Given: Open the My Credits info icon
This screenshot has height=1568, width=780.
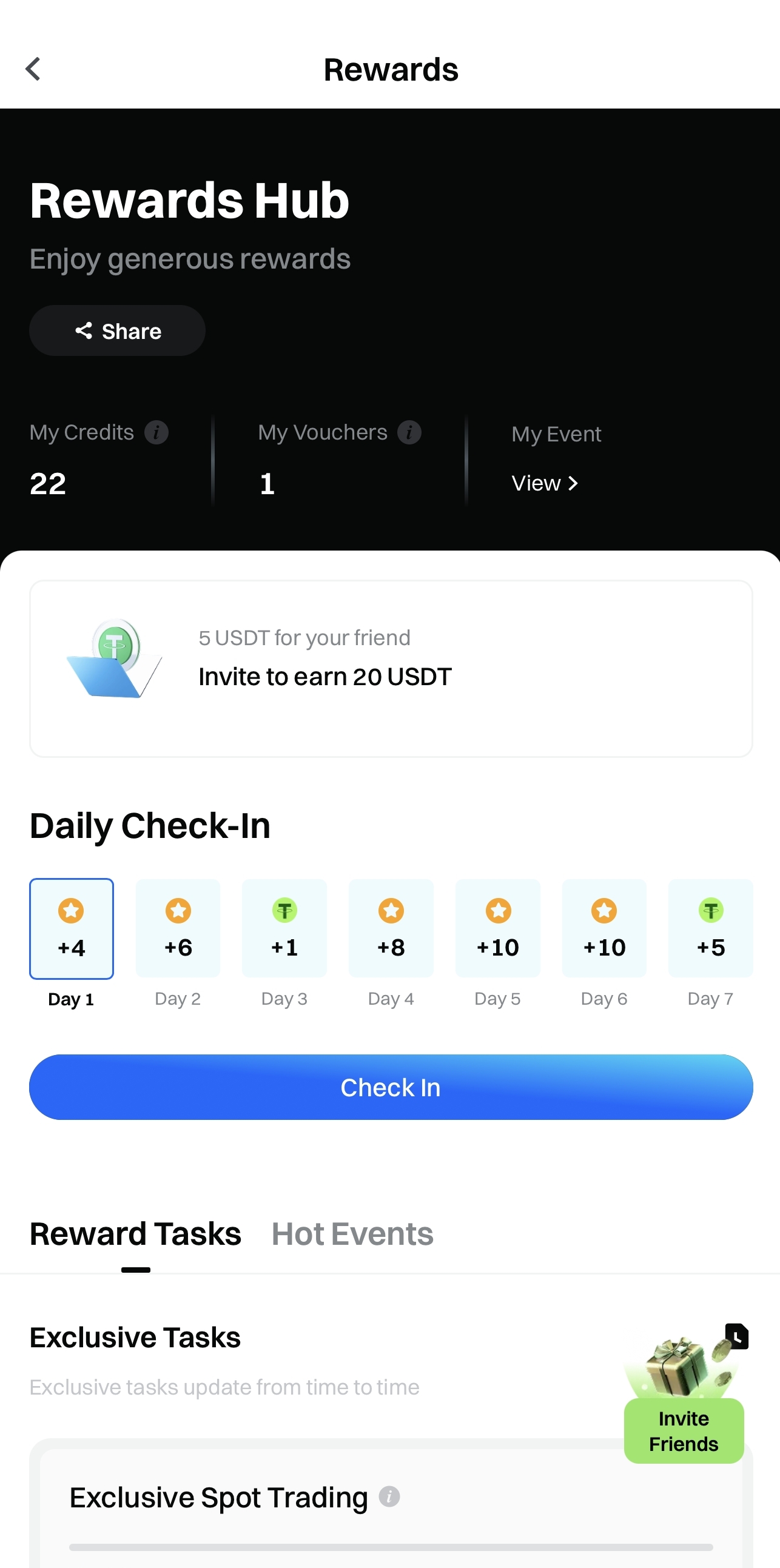Looking at the screenshot, I should click(156, 433).
